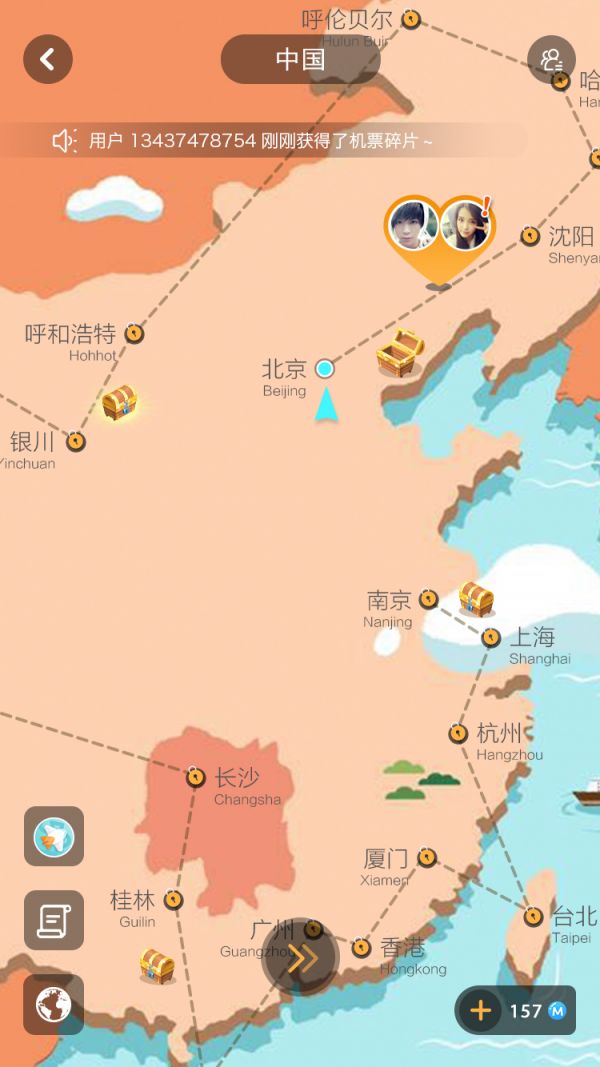The image size is (600, 1067).
Task: Open the treasure chest near Nanjing
Action: (x=476, y=599)
